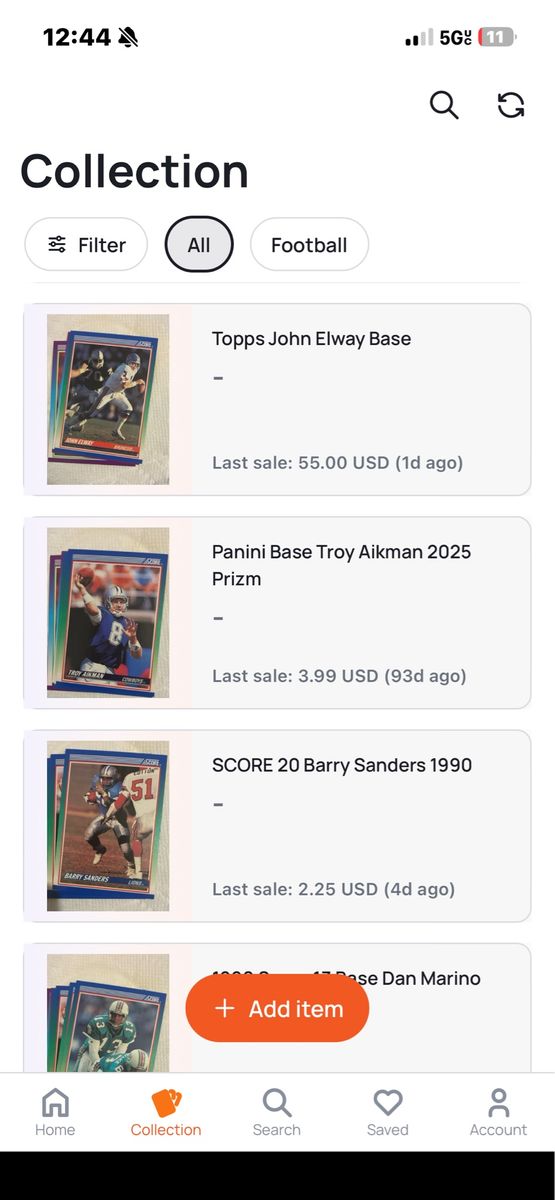View the SCORE 20 Barry Sanders 1990 card
555x1200 pixels.
[277, 826]
